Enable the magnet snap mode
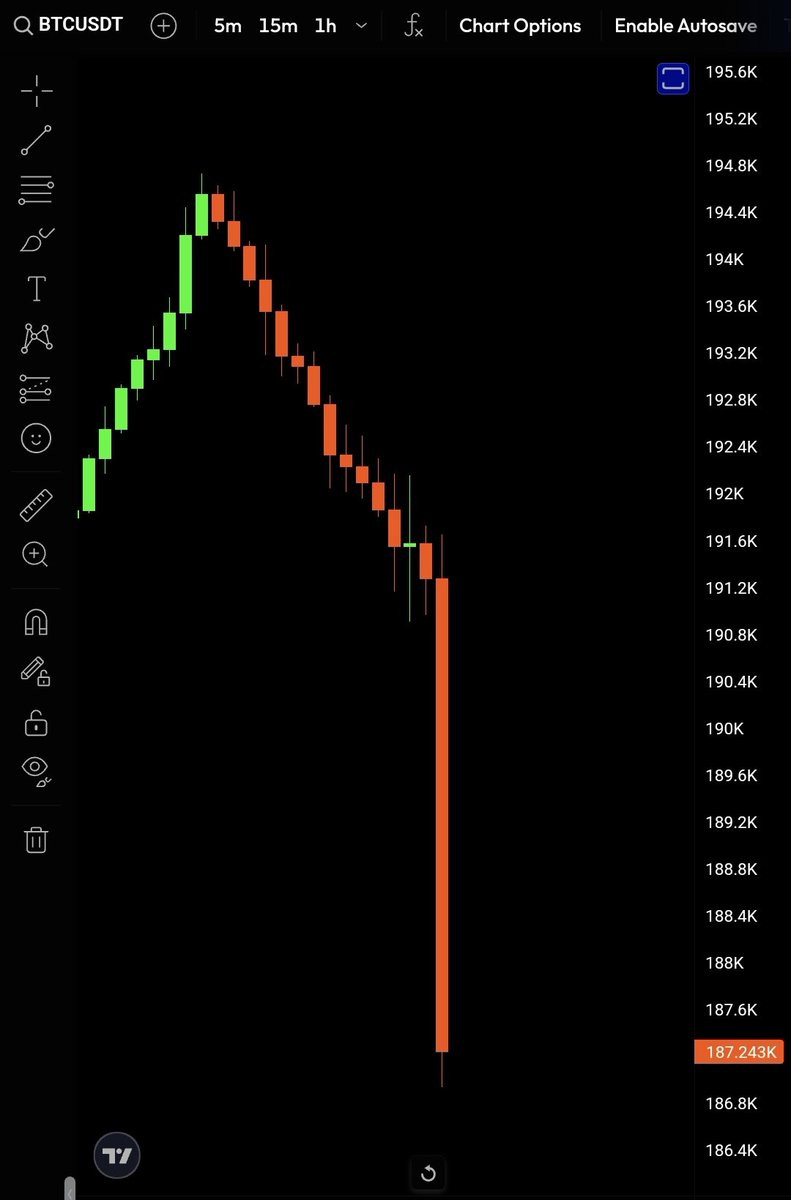Image resolution: width=791 pixels, height=1200 pixels. click(x=36, y=622)
